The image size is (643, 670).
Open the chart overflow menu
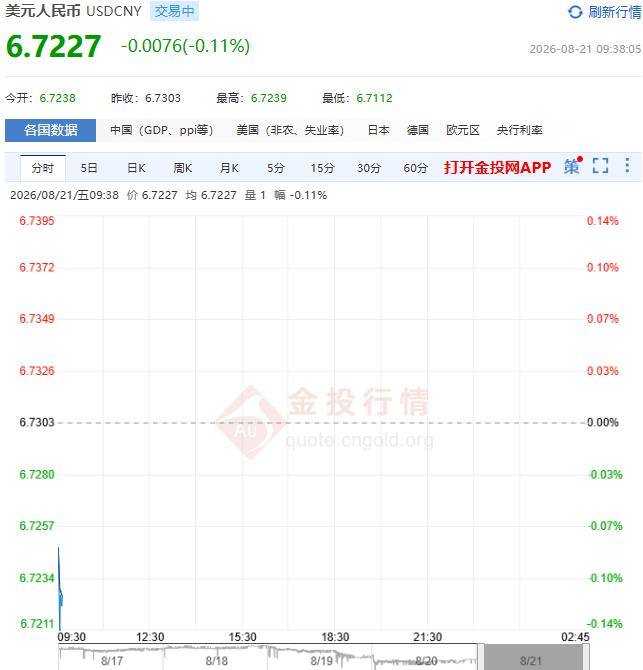627,165
